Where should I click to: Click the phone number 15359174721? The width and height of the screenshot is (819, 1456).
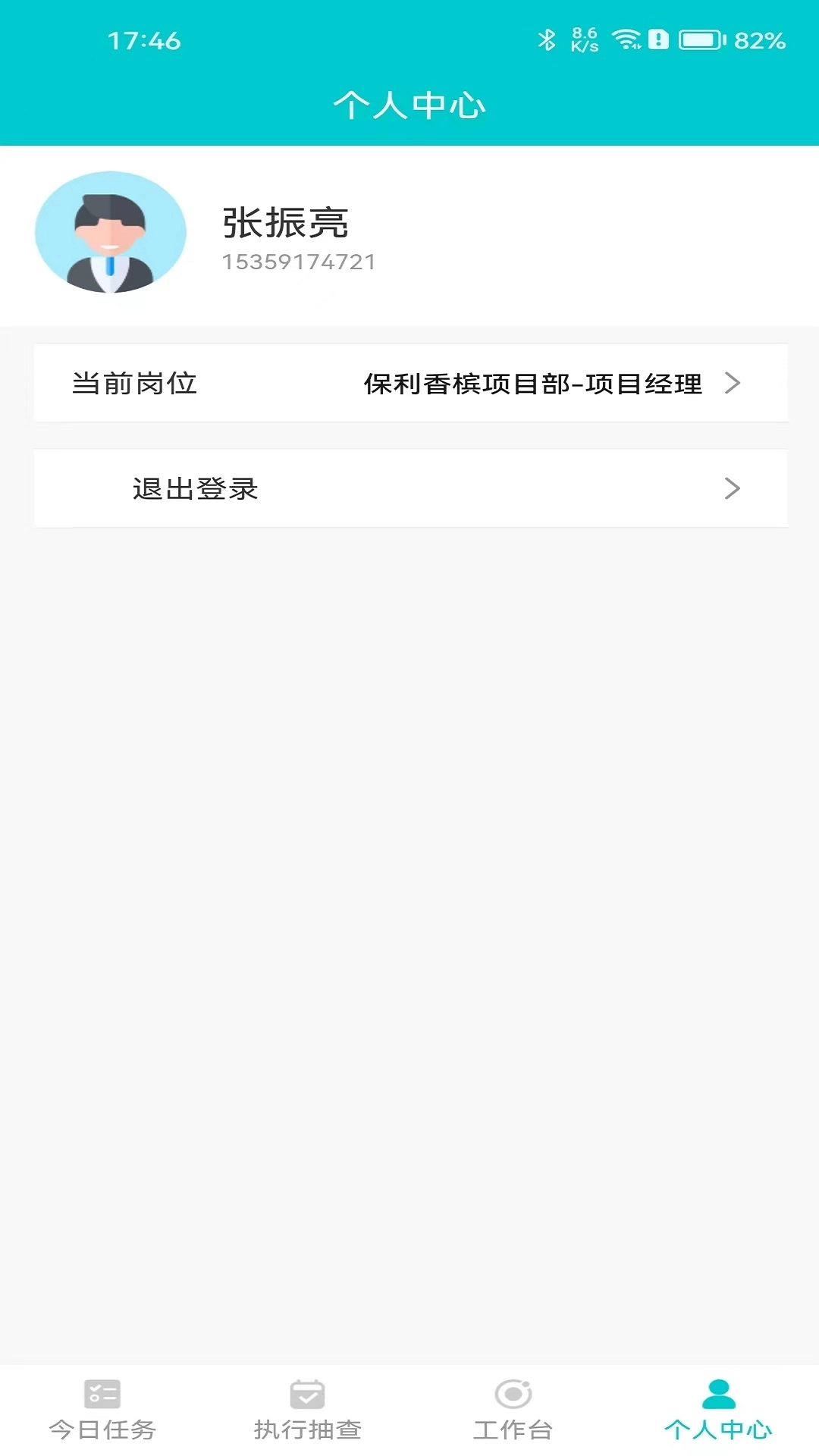[x=298, y=263]
